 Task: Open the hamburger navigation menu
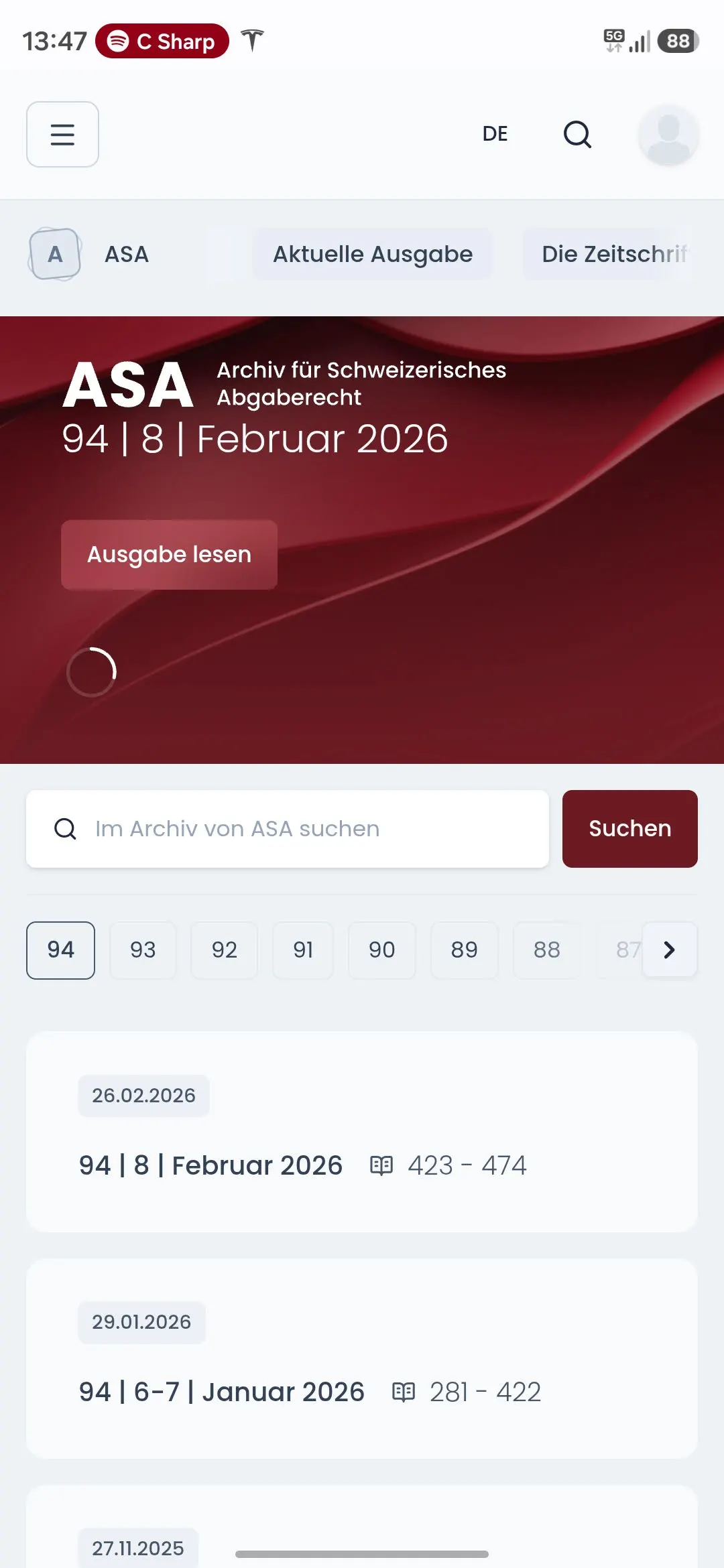point(62,134)
